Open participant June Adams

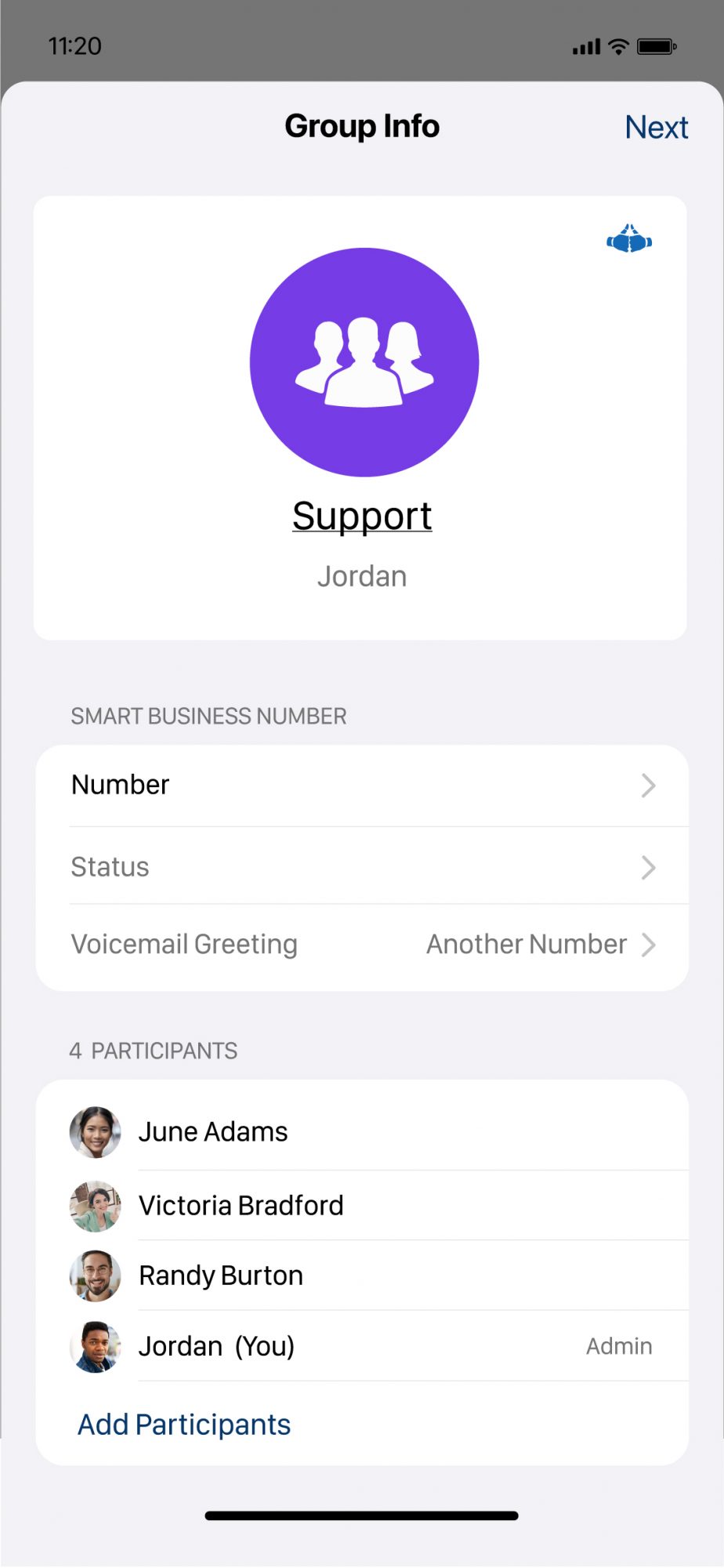362,1131
